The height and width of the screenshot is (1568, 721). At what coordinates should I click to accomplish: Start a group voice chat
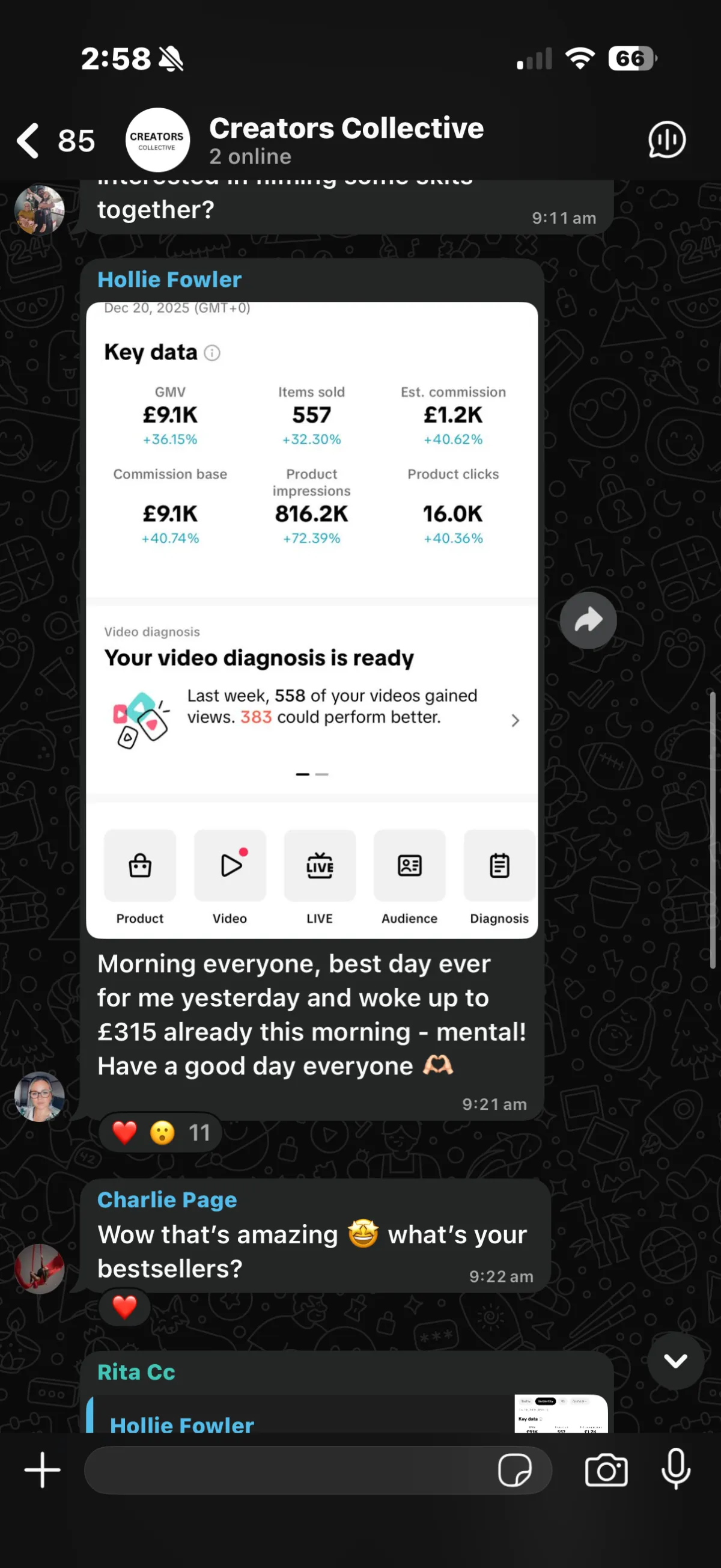(x=666, y=140)
